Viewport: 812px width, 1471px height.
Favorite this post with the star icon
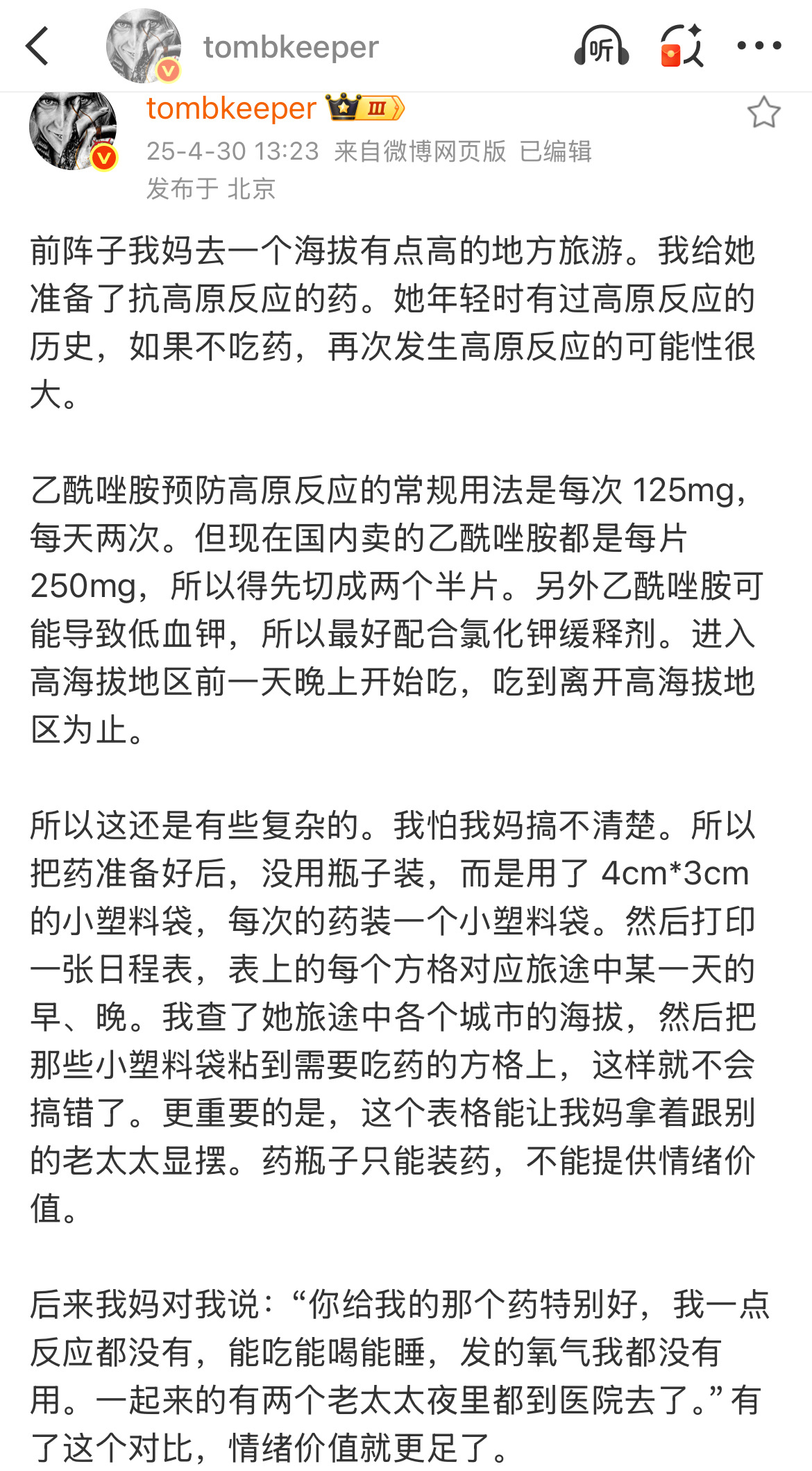763,112
